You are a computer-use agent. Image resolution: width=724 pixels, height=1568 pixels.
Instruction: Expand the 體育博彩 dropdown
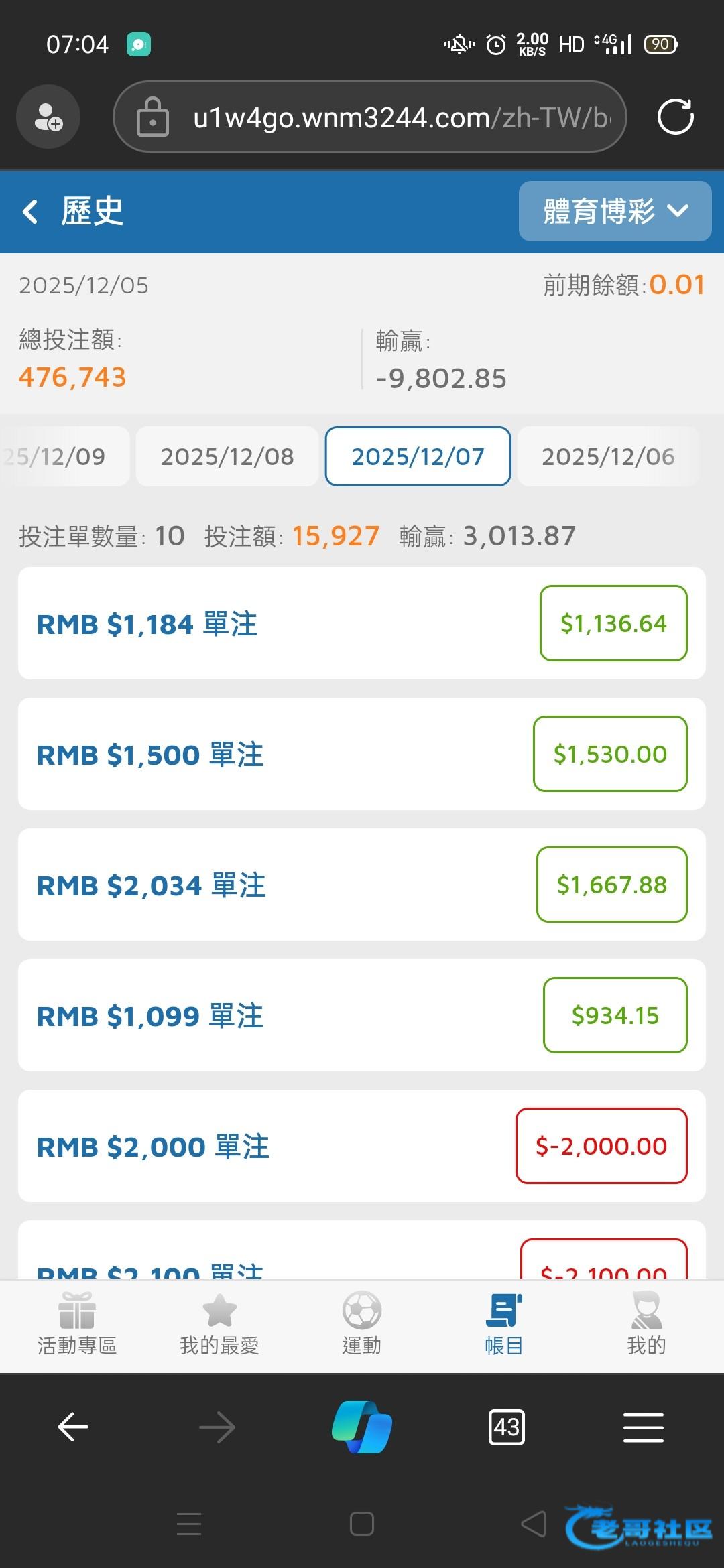click(x=615, y=211)
